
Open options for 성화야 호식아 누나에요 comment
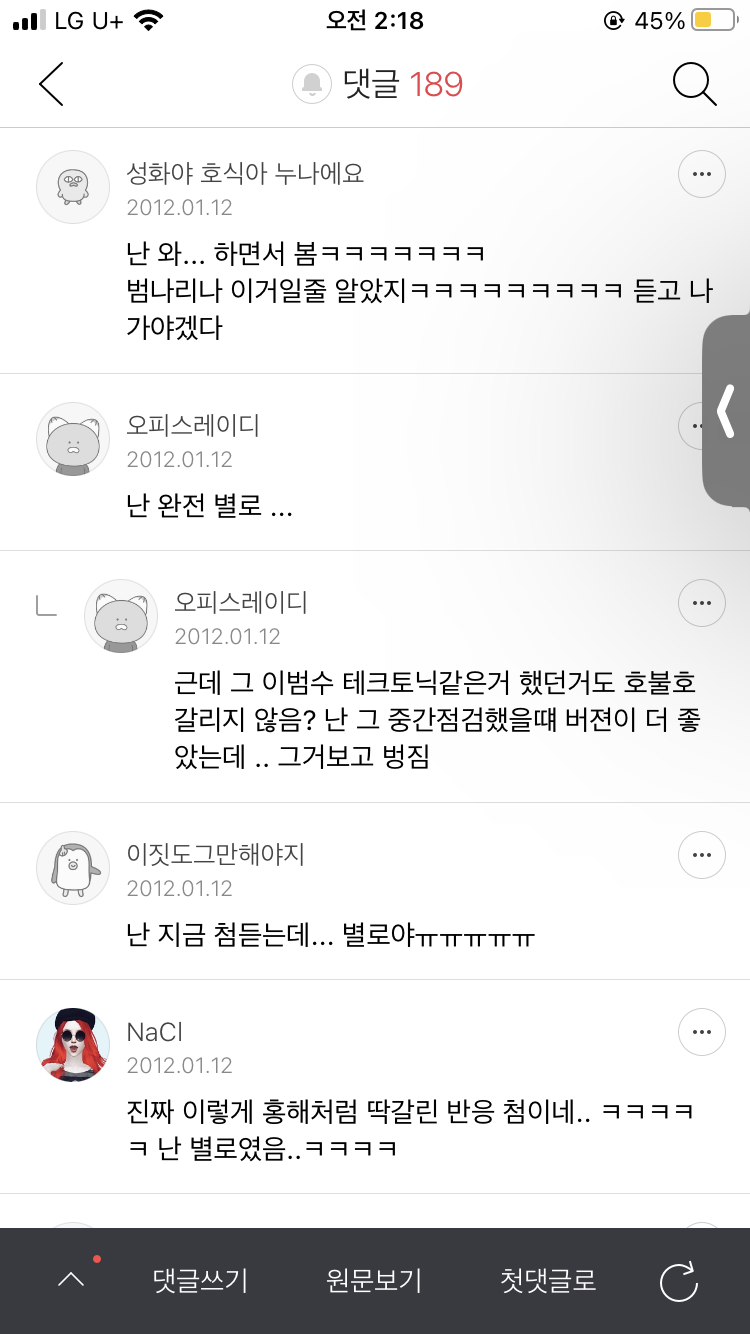701,173
